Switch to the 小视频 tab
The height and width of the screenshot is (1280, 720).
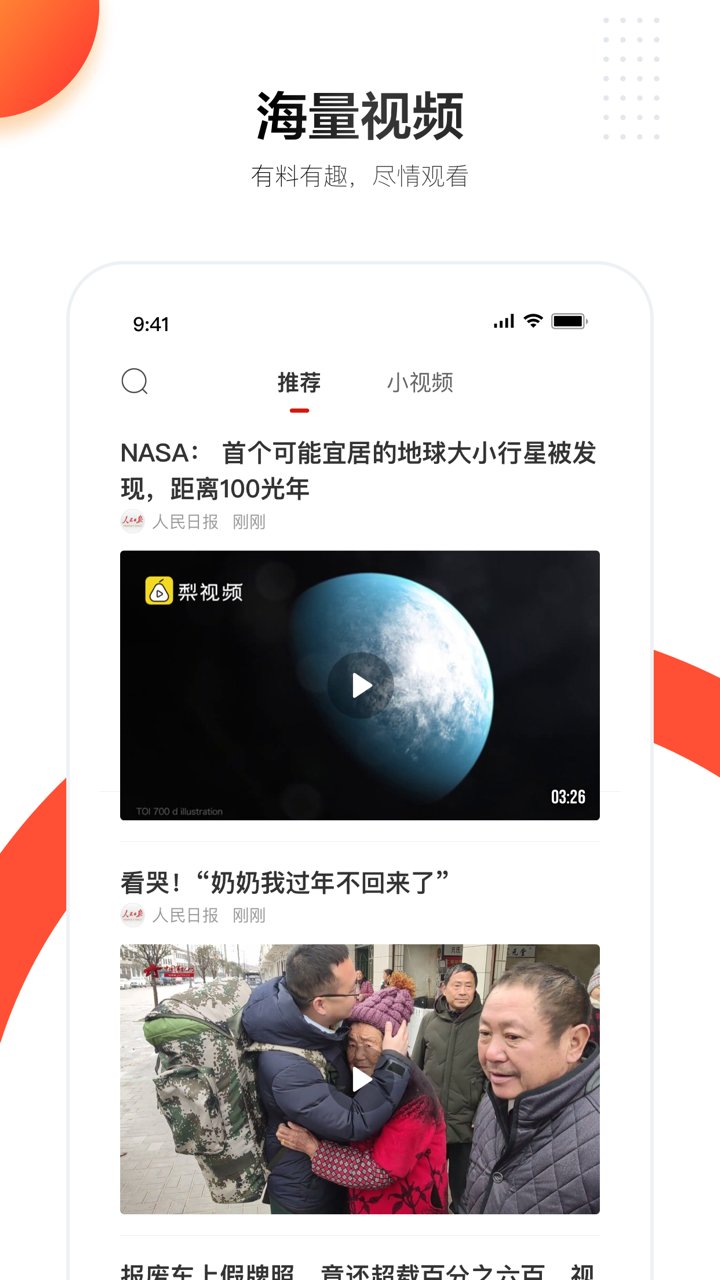(x=421, y=382)
